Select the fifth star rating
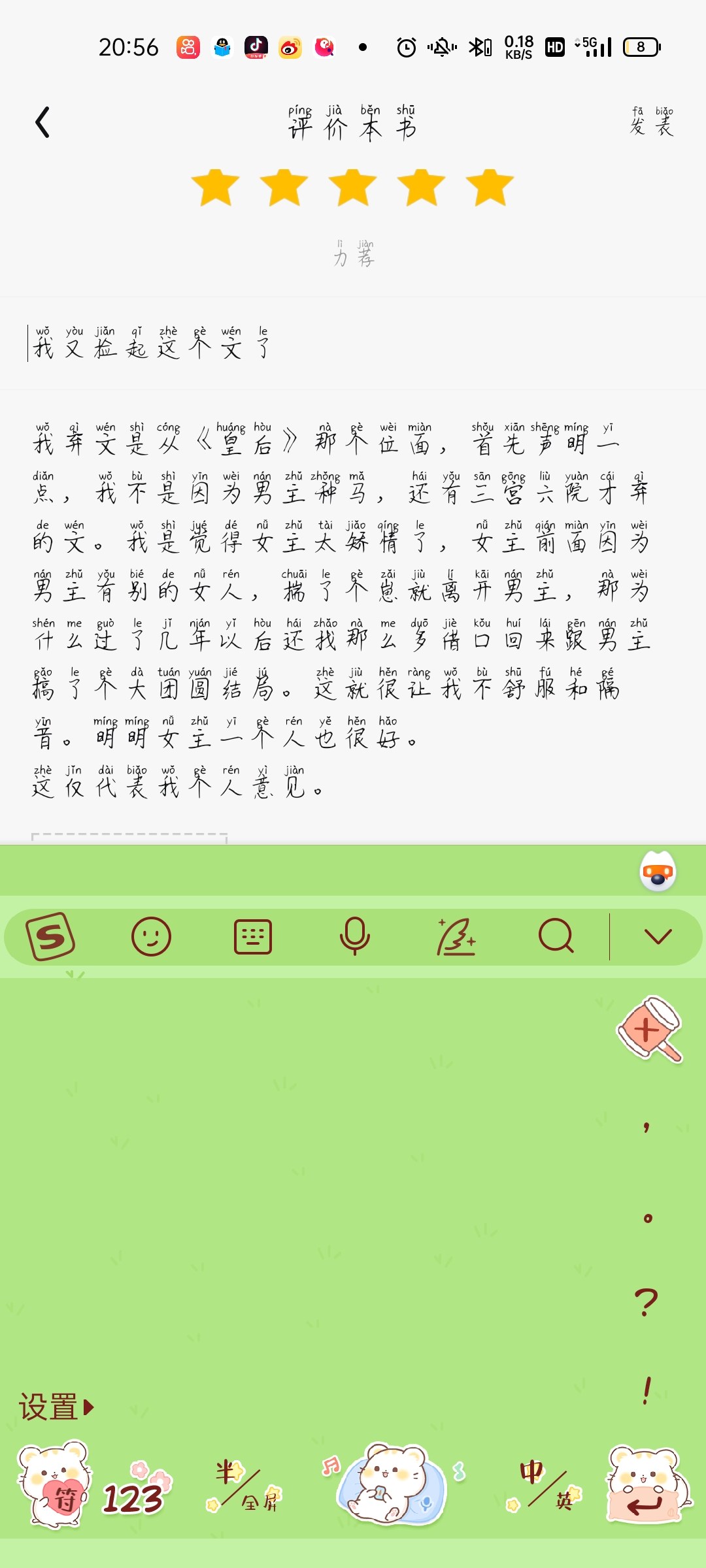 tap(490, 187)
